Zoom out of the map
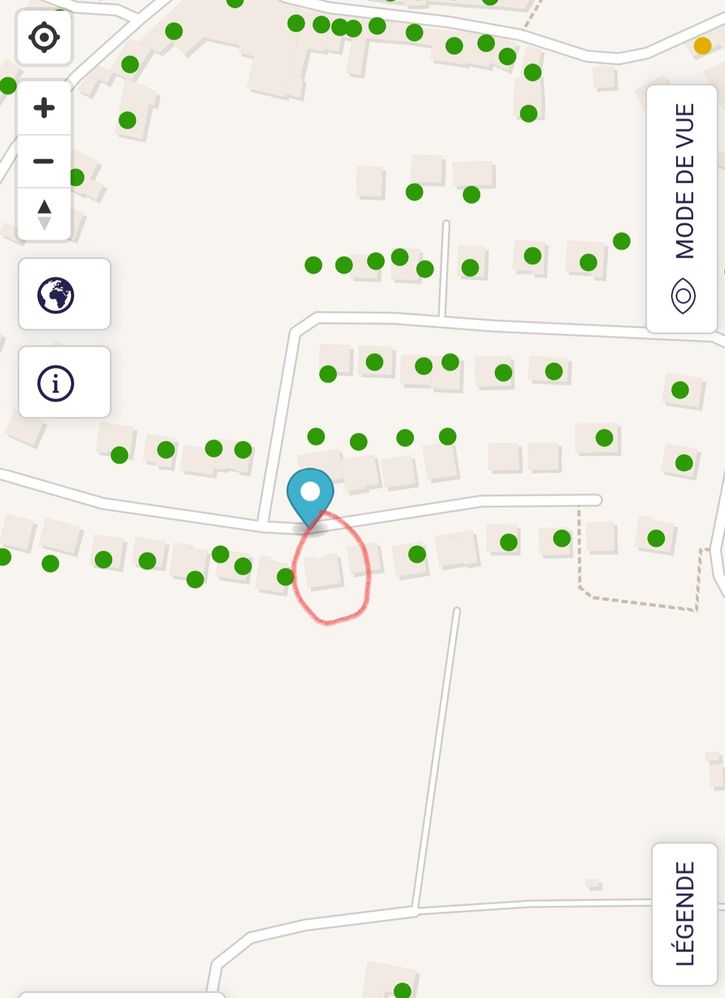The height and width of the screenshot is (998, 725). 44,161
